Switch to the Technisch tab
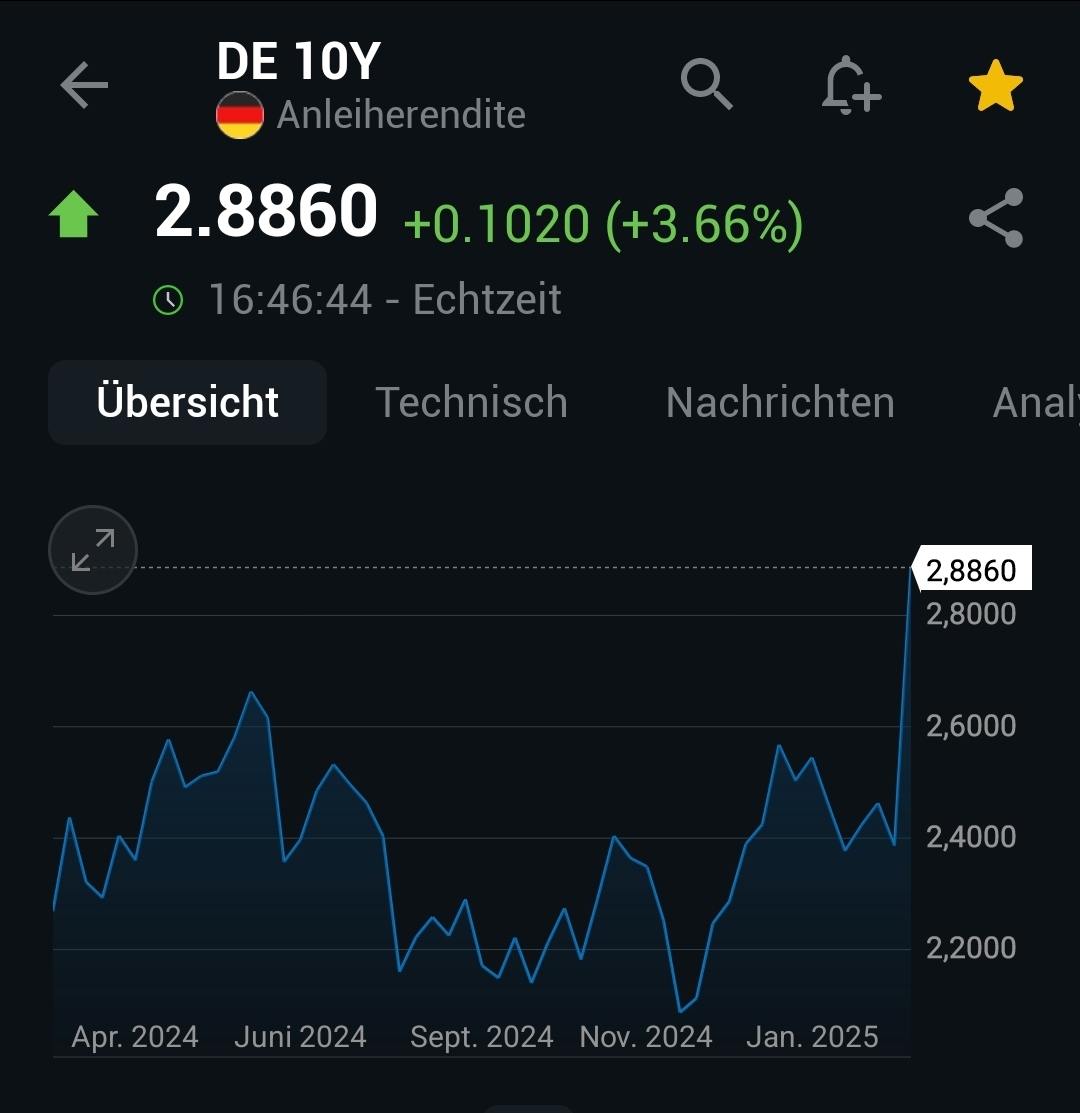The height and width of the screenshot is (1113, 1080). [x=472, y=402]
